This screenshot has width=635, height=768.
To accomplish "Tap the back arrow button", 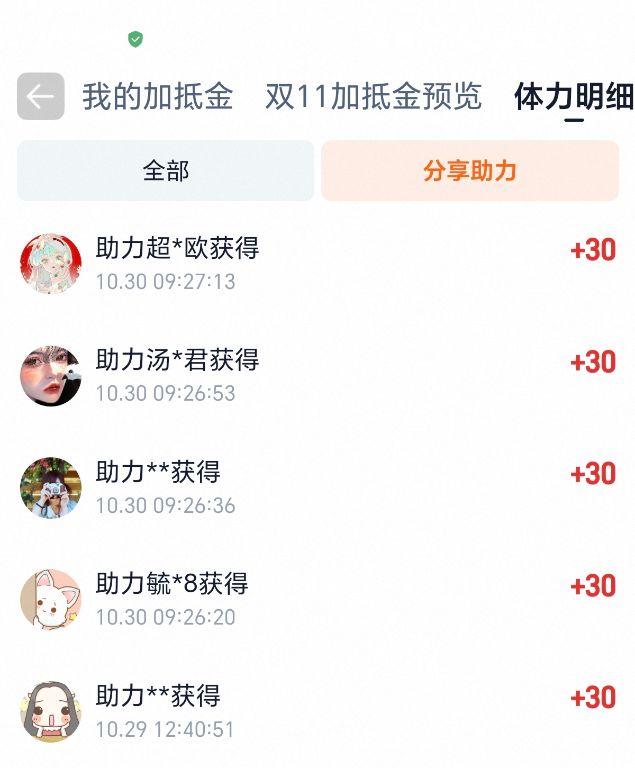I will 41,97.
